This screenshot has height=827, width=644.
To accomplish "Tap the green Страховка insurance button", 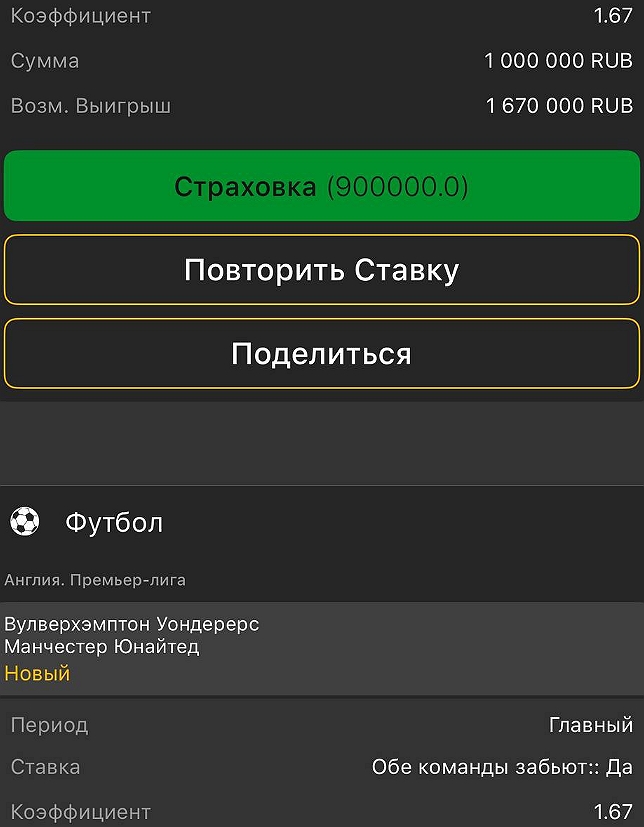I will (321, 187).
